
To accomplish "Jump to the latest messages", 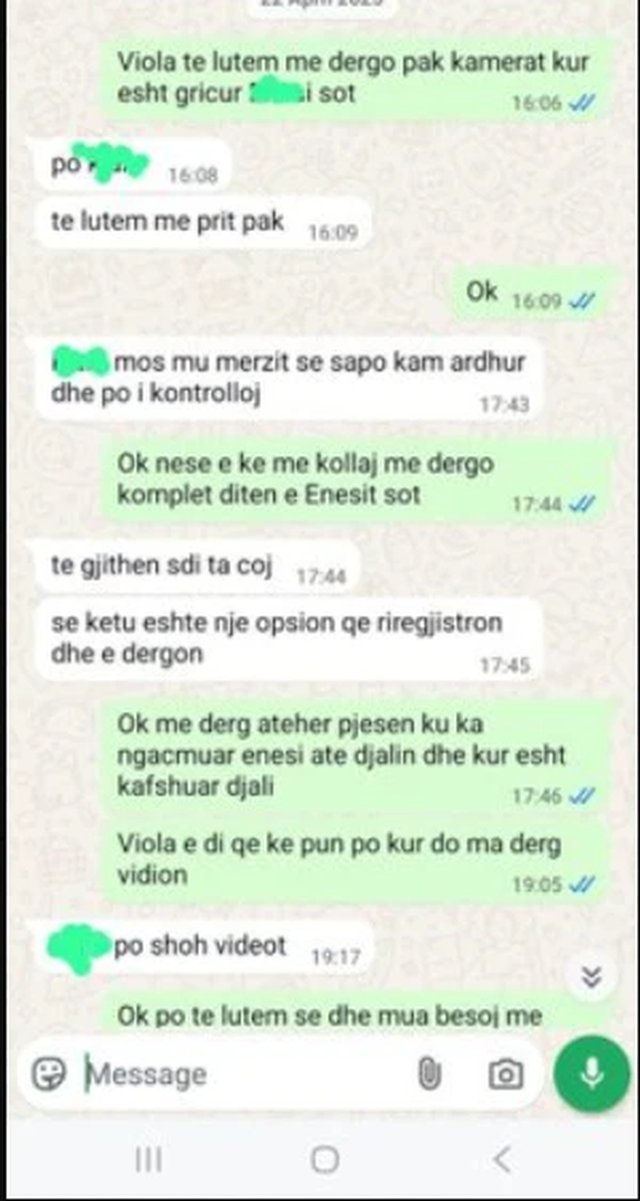I will pos(591,977).
